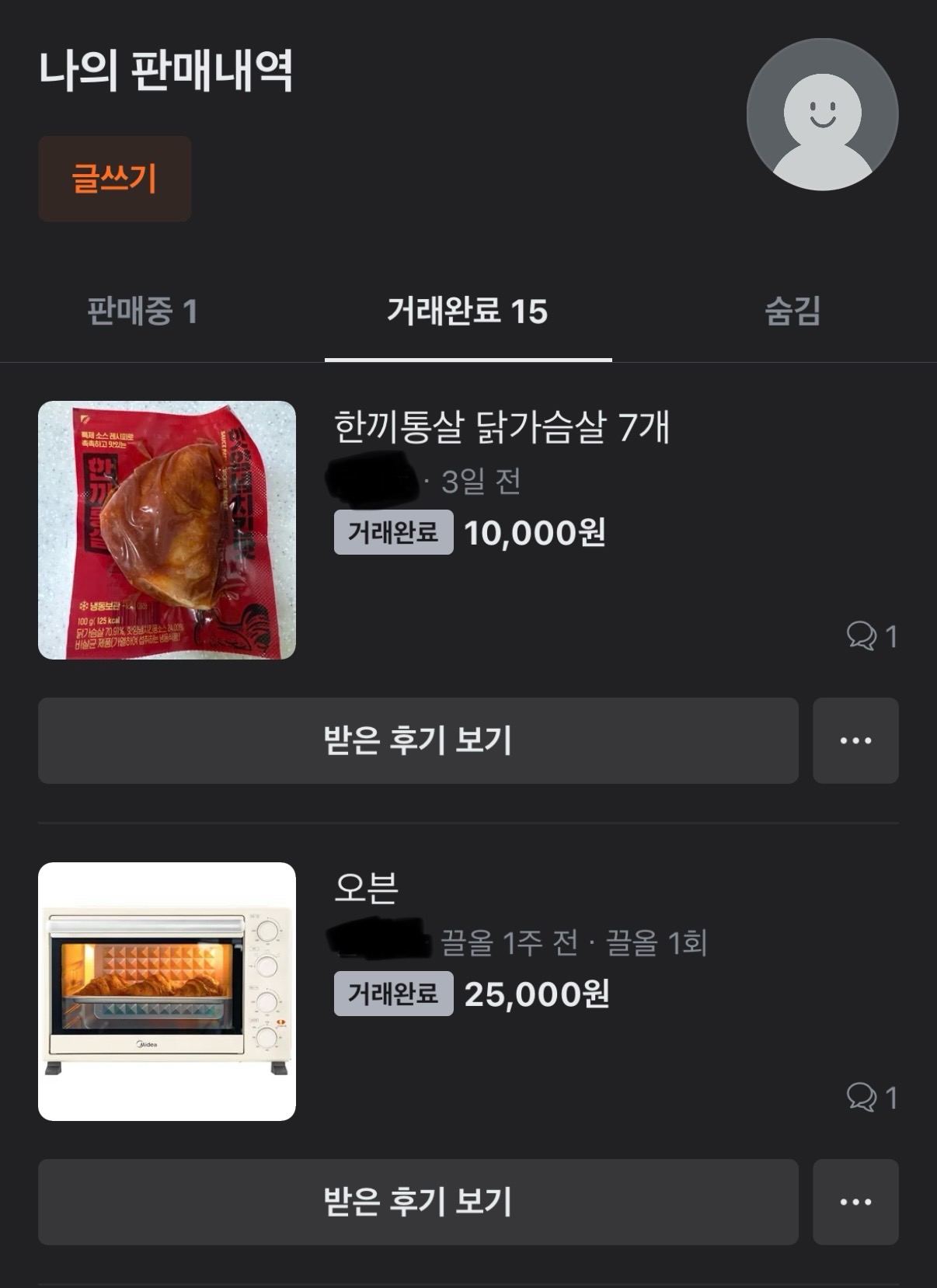The height and width of the screenshot is (1288, 937).
Task: Tap the 글쓰기 write button
Action: [x=114, y=179]
